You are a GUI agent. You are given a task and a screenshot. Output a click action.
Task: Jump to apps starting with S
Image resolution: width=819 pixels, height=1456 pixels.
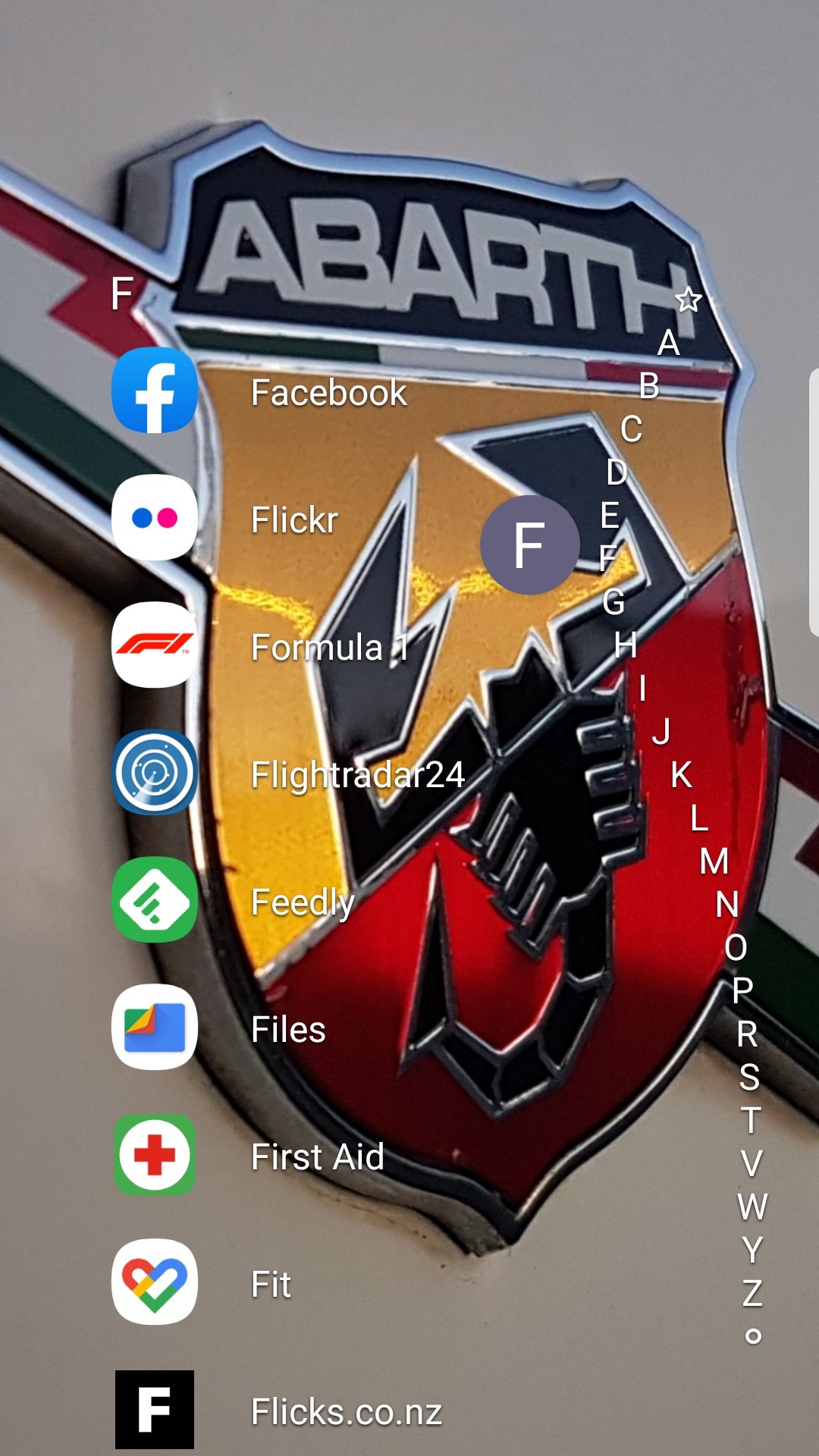click(x=749, y=1077)
